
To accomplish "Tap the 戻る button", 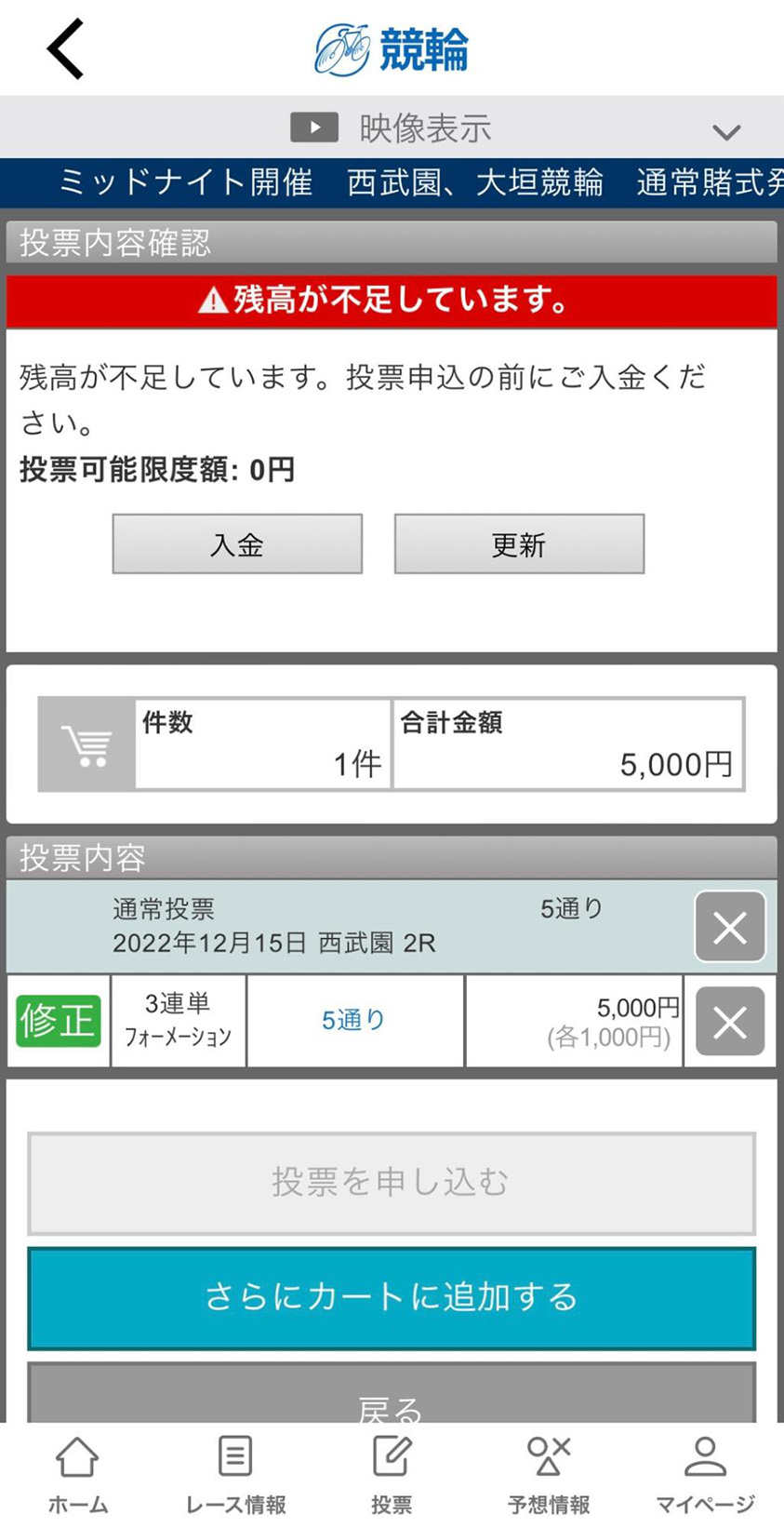I will [x=392, y=1396].
